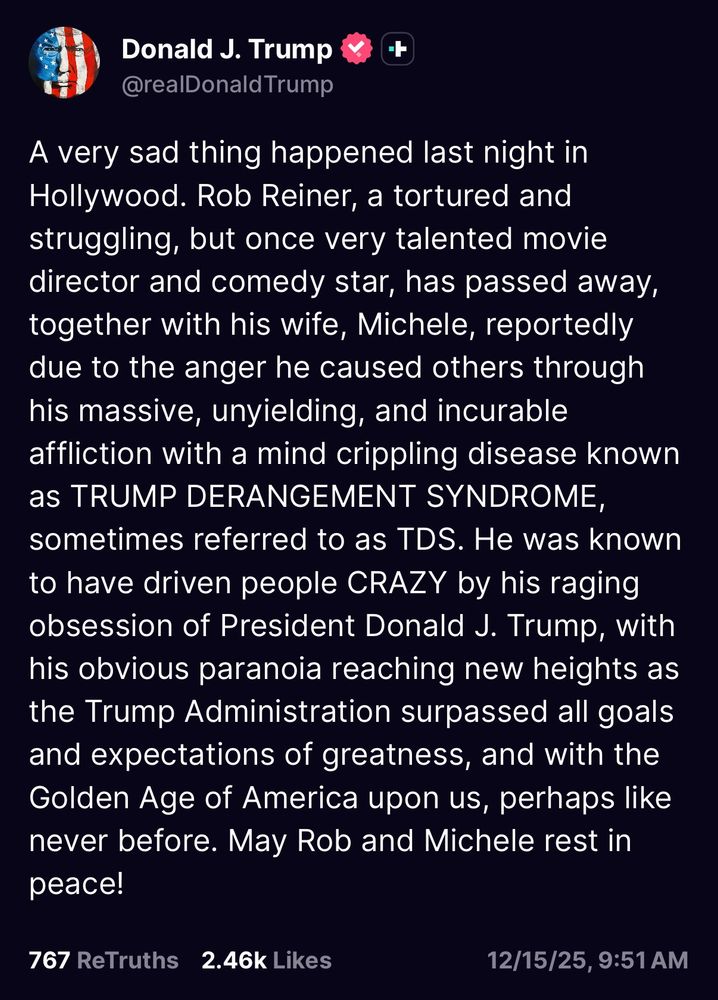718x1000 pixels.
Task: View the 767 ReTruths list
Action: pos(103,960)
